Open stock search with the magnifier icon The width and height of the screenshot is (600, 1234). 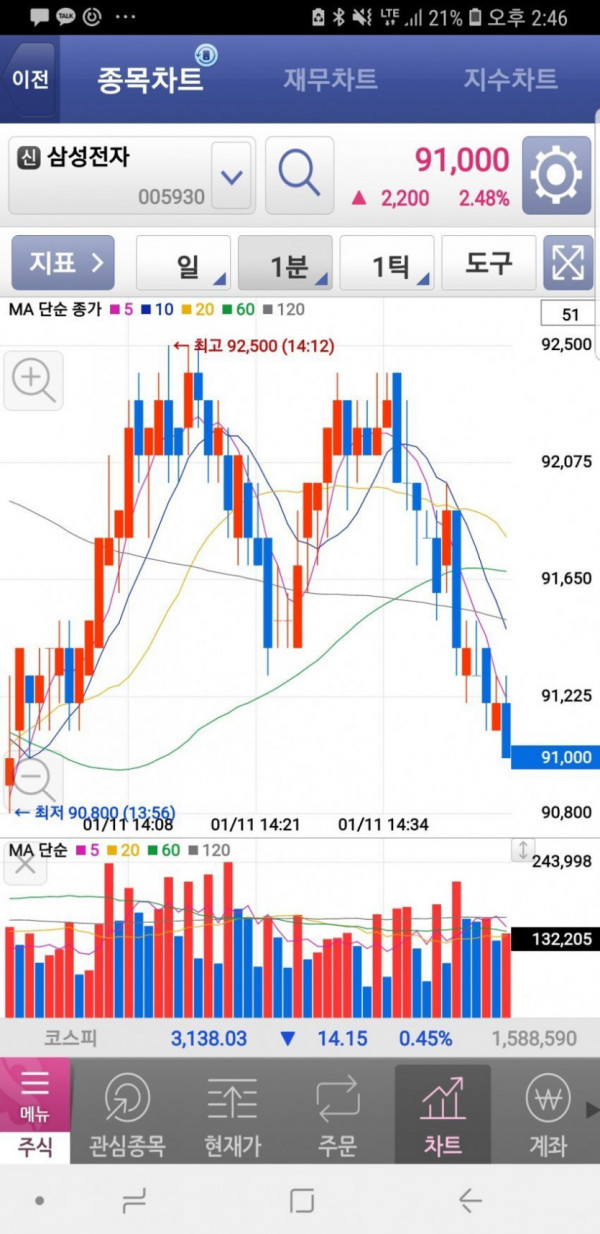click(x=299, y=175)
